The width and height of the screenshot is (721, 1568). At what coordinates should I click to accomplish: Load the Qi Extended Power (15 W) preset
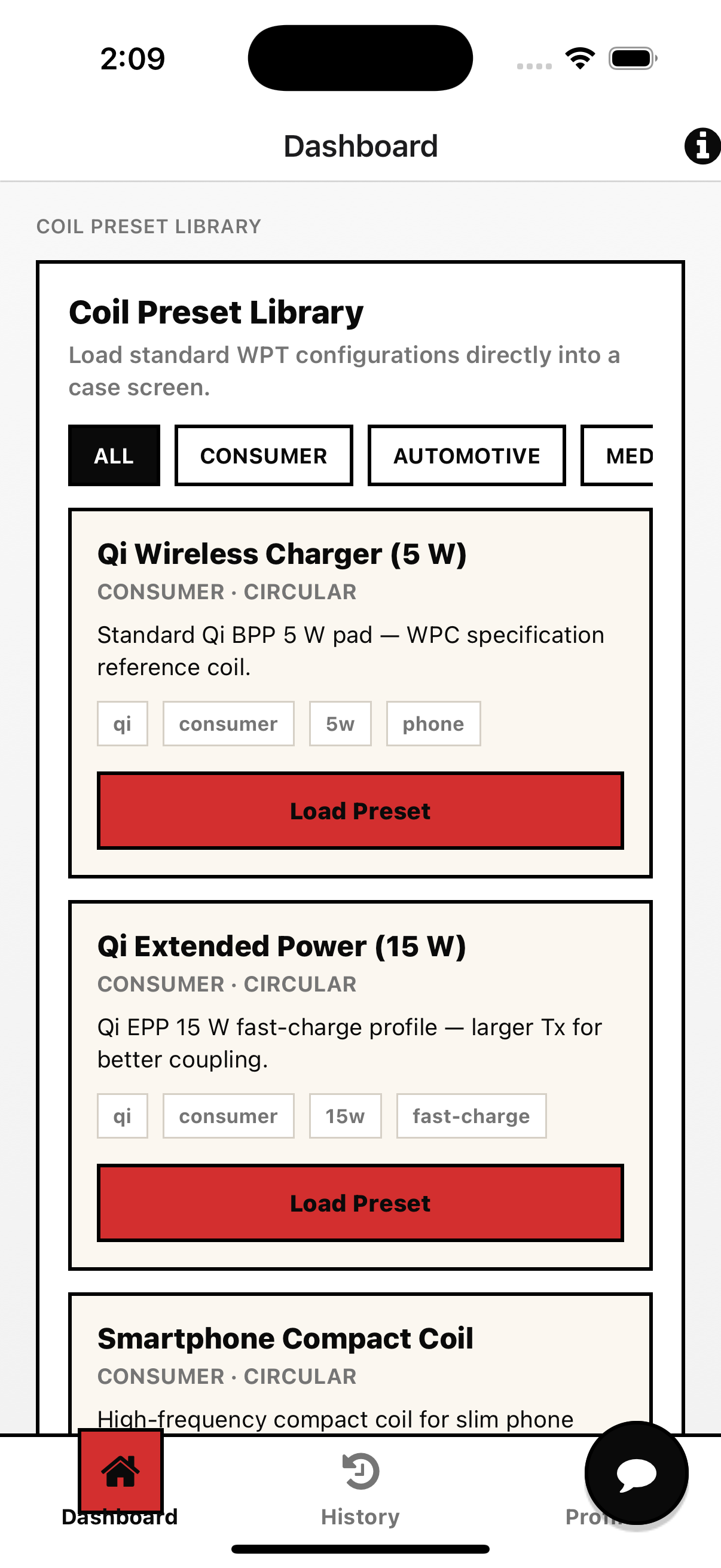coord(360,1202)
